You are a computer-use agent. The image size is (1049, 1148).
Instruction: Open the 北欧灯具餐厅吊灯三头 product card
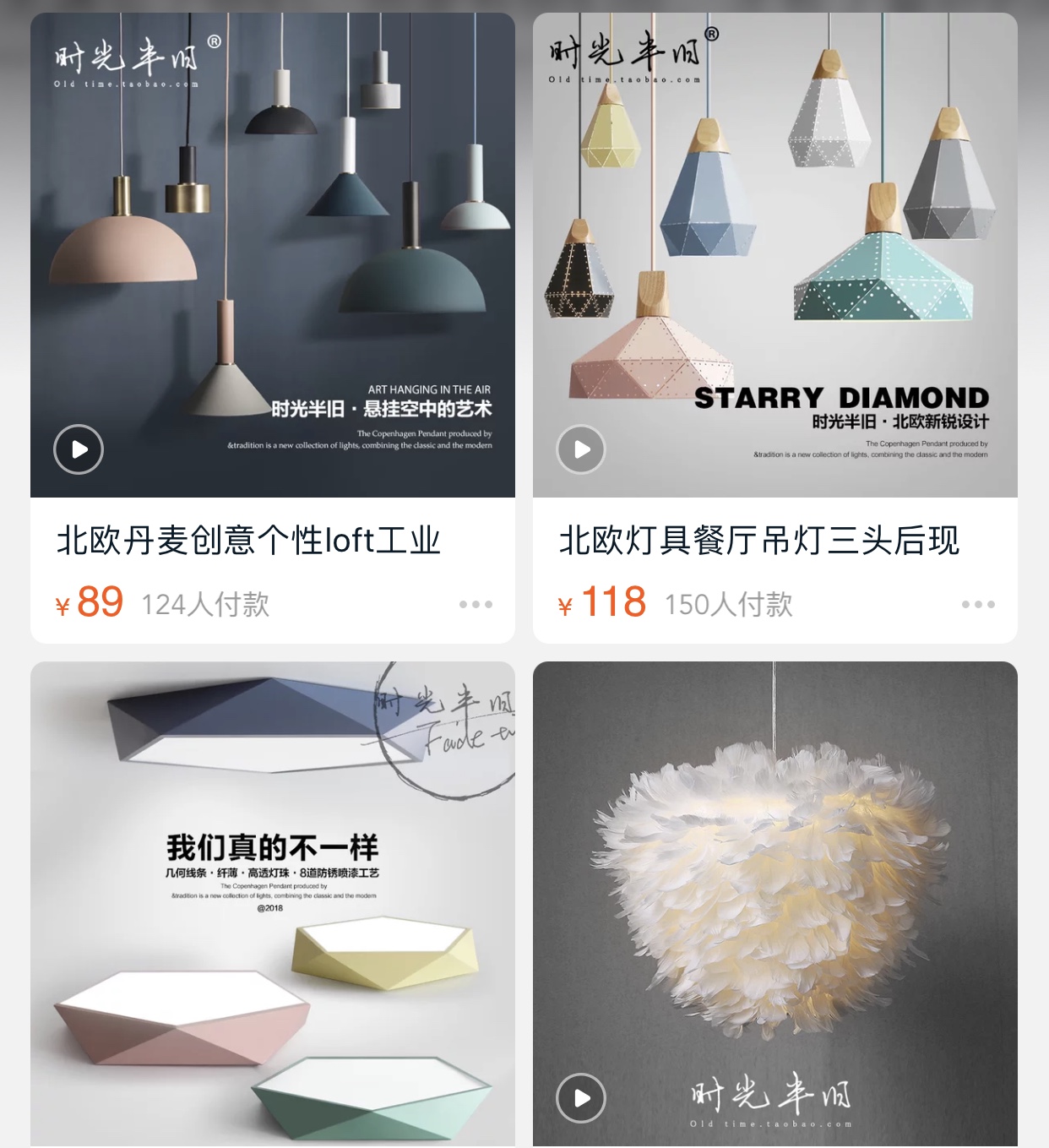pyautogui.click(x=758, y=541)
